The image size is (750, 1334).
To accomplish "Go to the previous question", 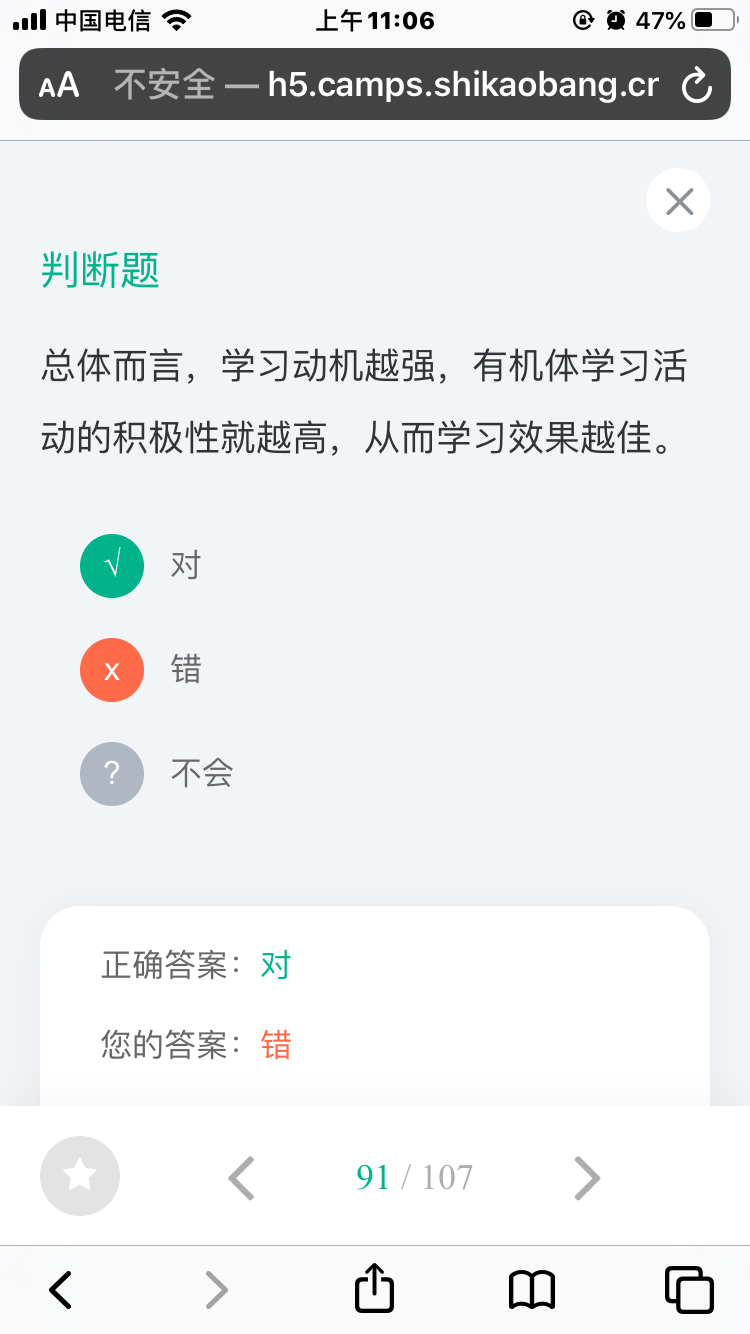I will point(241,1177).
